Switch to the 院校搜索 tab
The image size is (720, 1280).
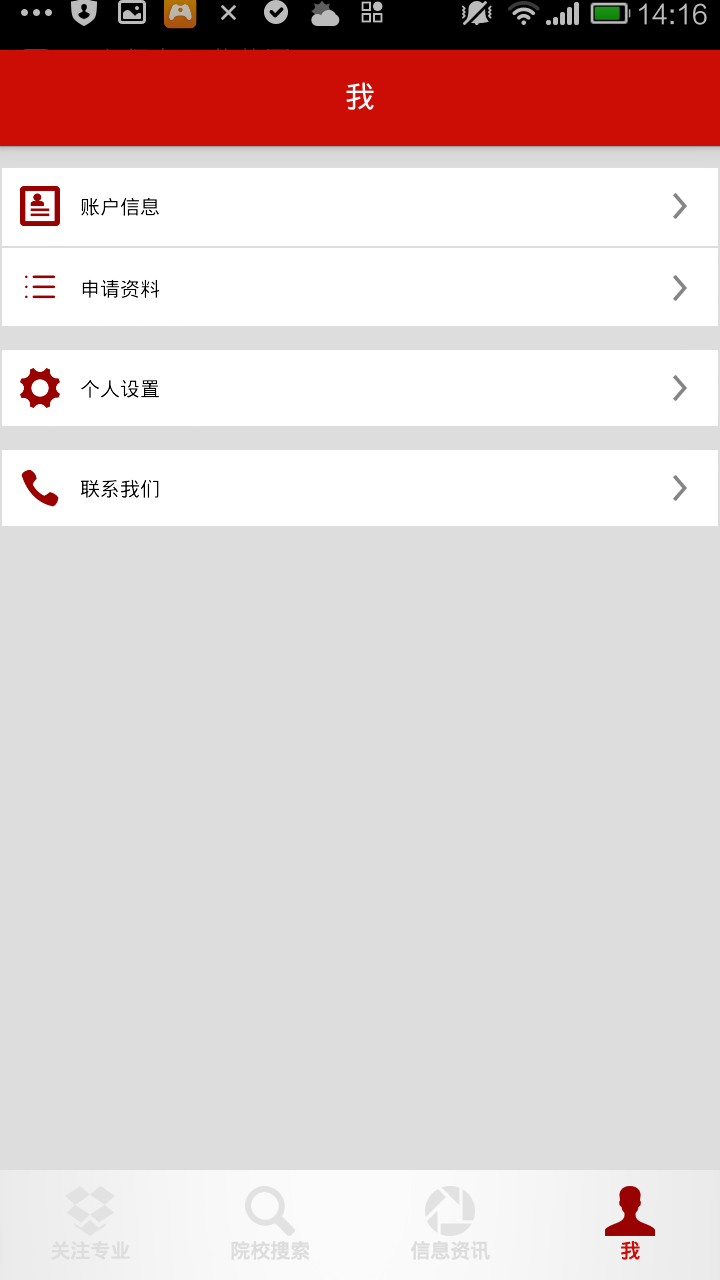(x=270, y=1224)
